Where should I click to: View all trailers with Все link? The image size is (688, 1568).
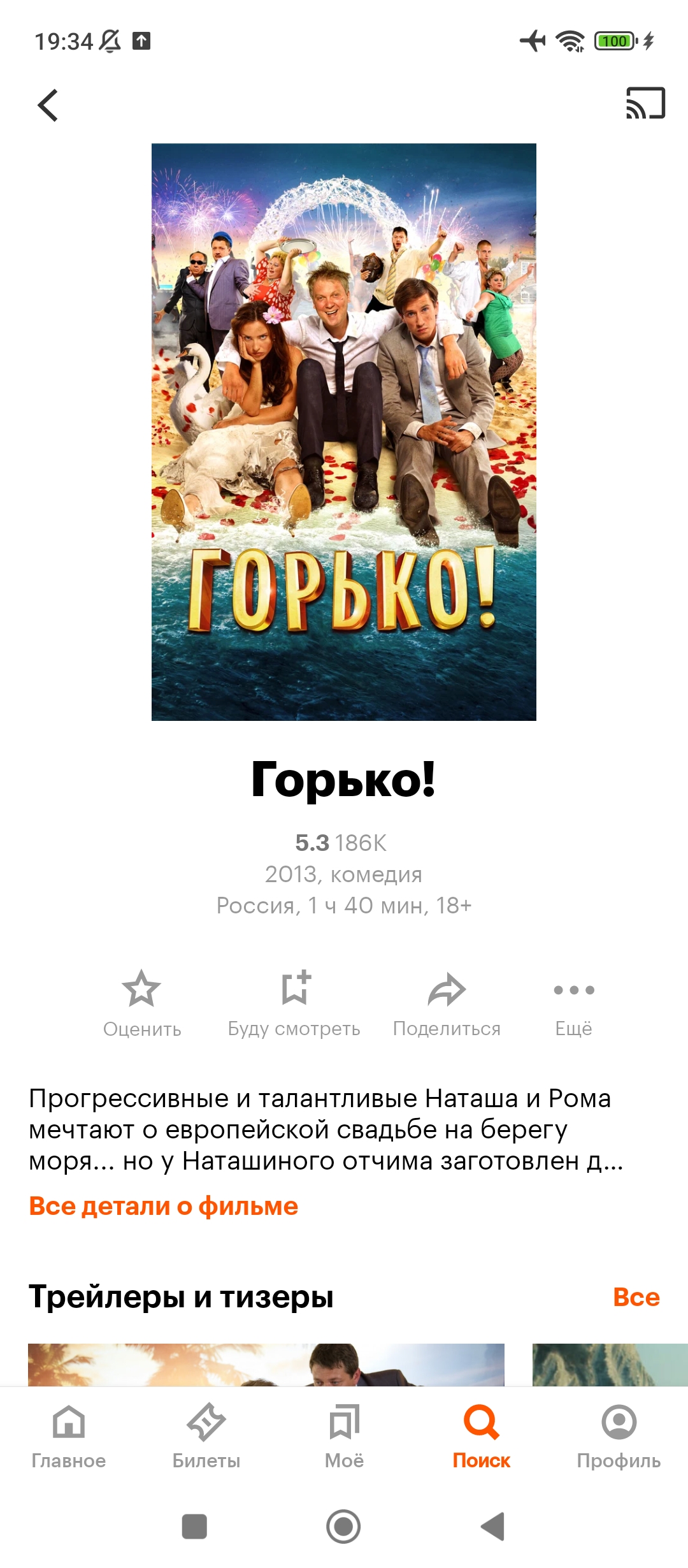(636, 1296)
